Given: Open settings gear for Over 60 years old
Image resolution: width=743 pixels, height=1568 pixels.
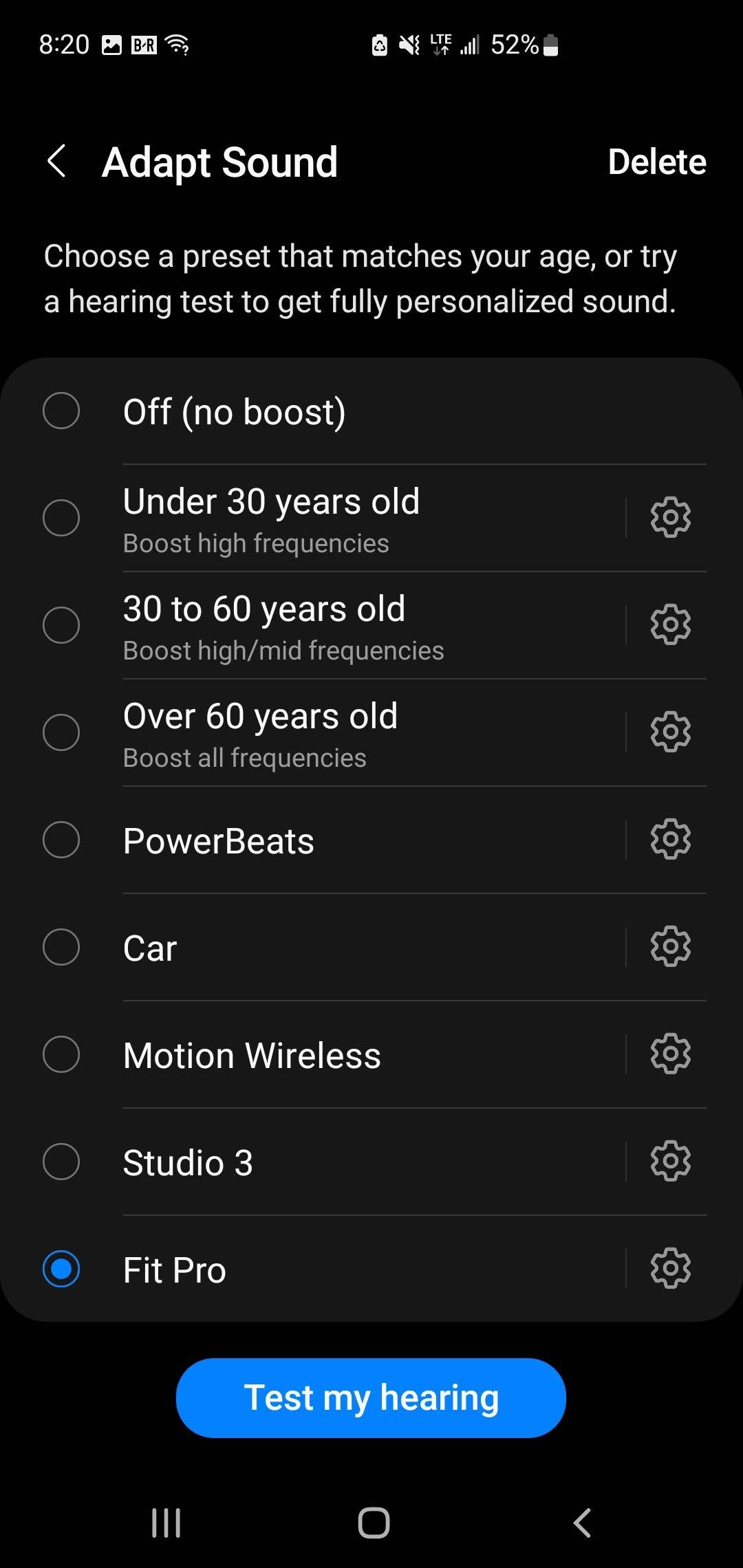Looking at the screenshot, I should [670, 732].
